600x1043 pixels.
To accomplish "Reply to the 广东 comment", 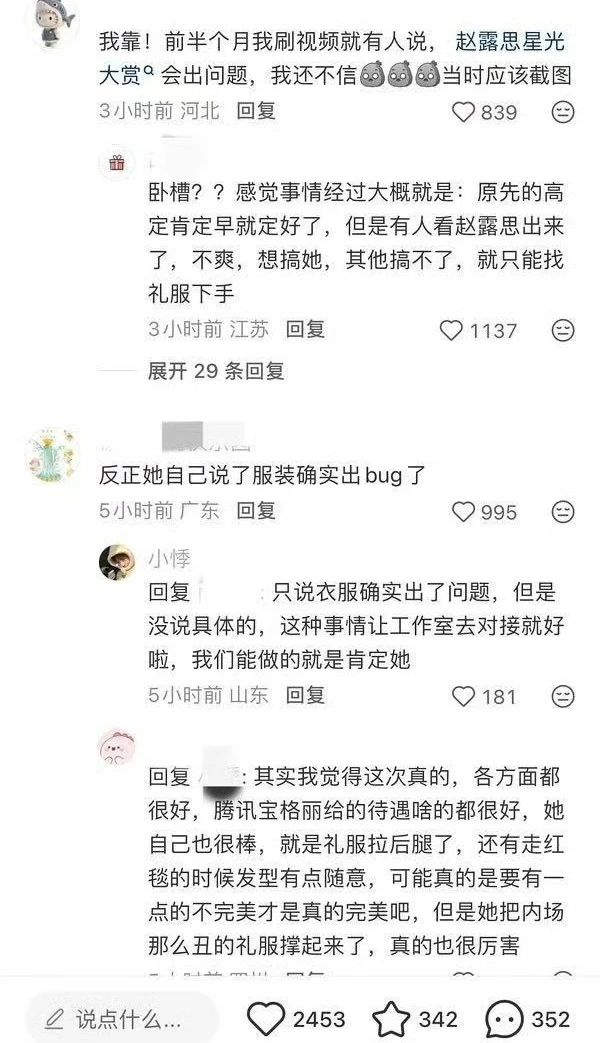I will (x=256, y=511).
